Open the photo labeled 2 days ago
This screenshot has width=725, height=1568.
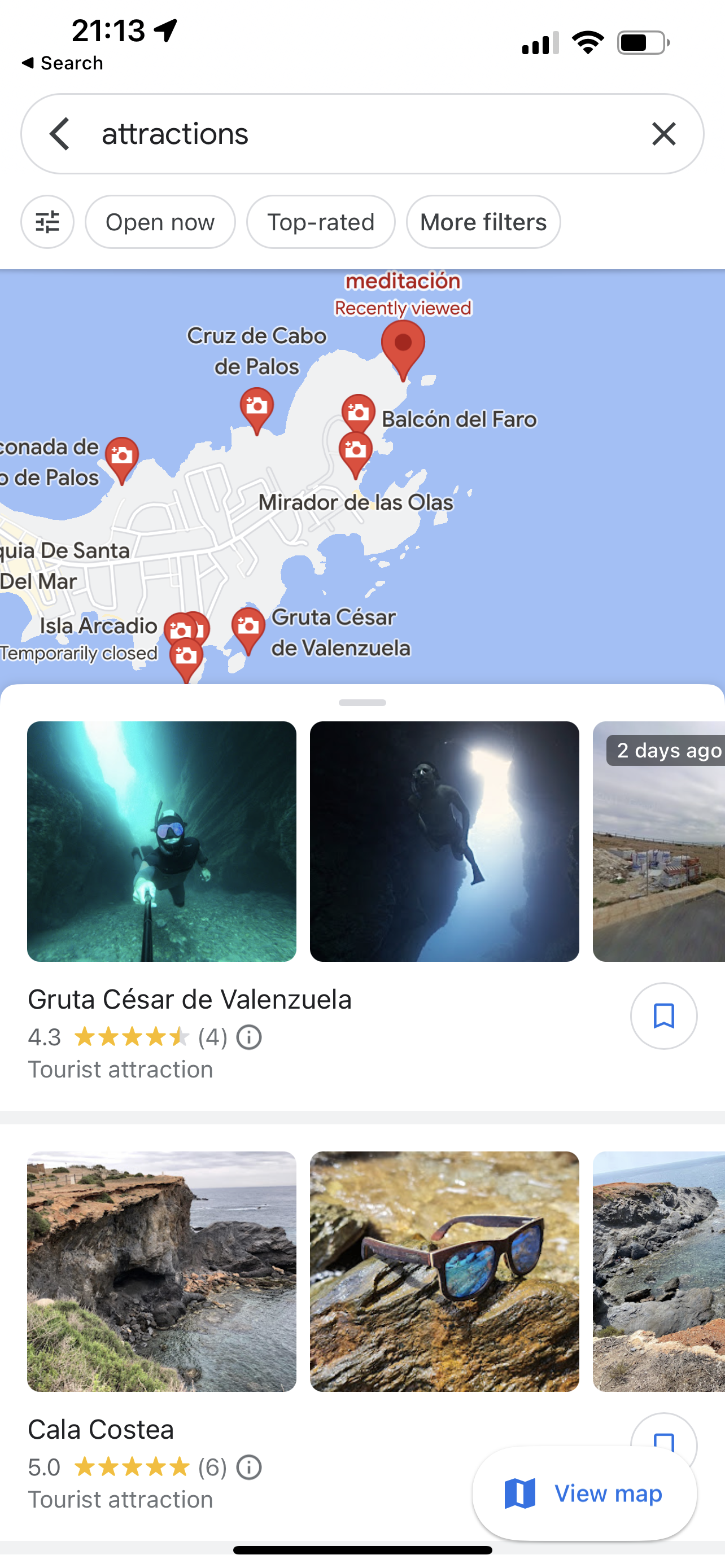(658, 841)
